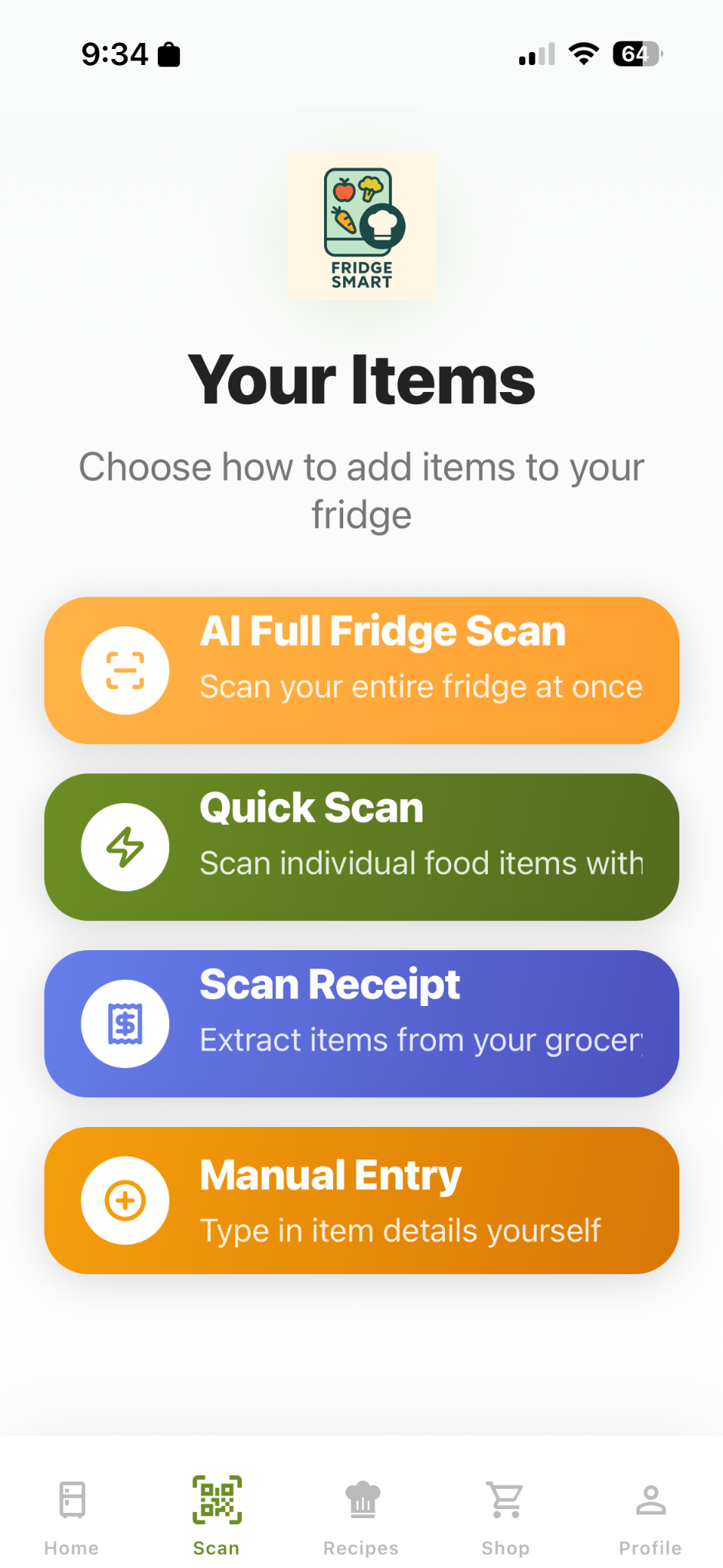Start an AI Full Fridge Scan
The image size is (723, 1568).
(x=361, y=669)
